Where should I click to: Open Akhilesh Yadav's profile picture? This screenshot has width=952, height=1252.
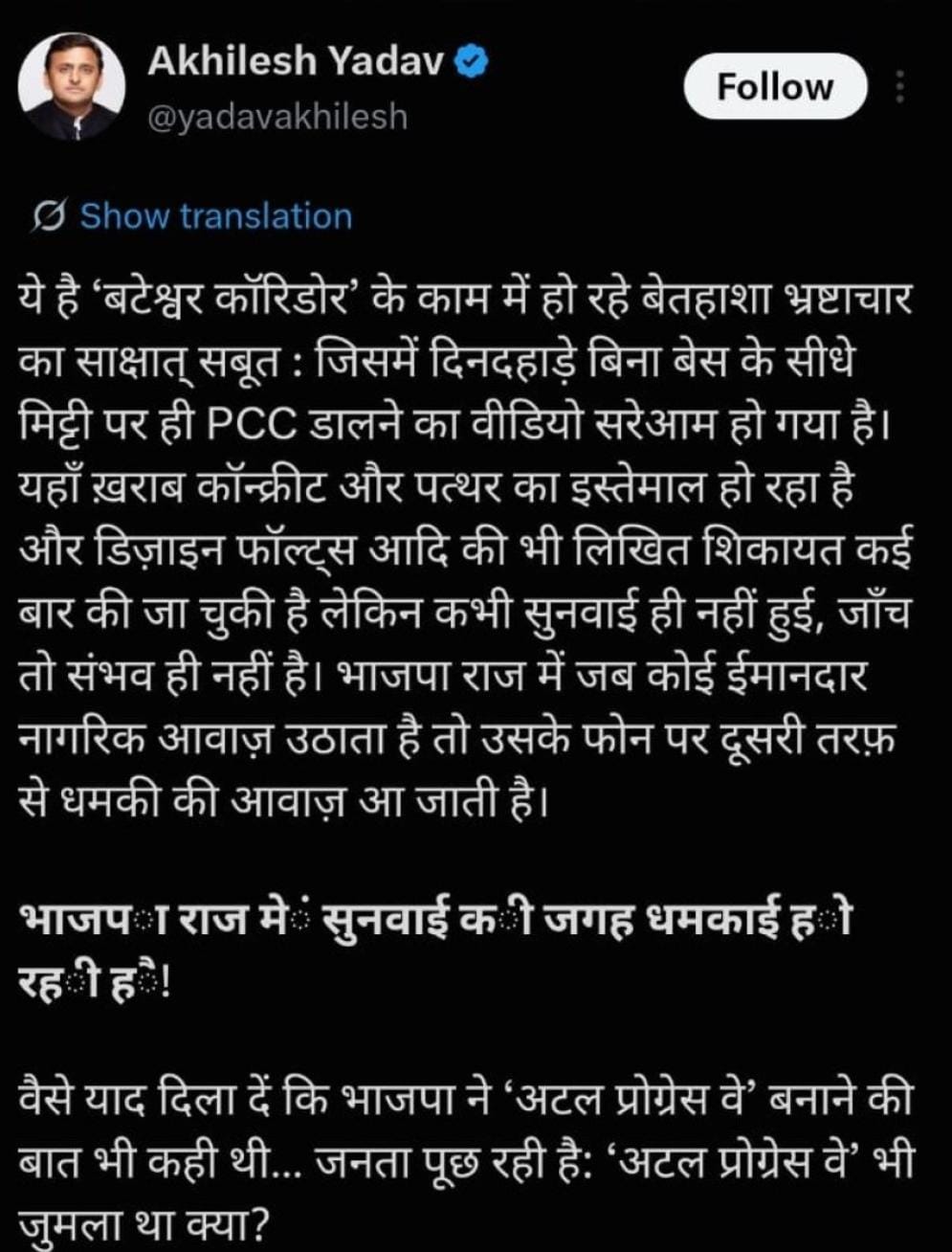73,89
